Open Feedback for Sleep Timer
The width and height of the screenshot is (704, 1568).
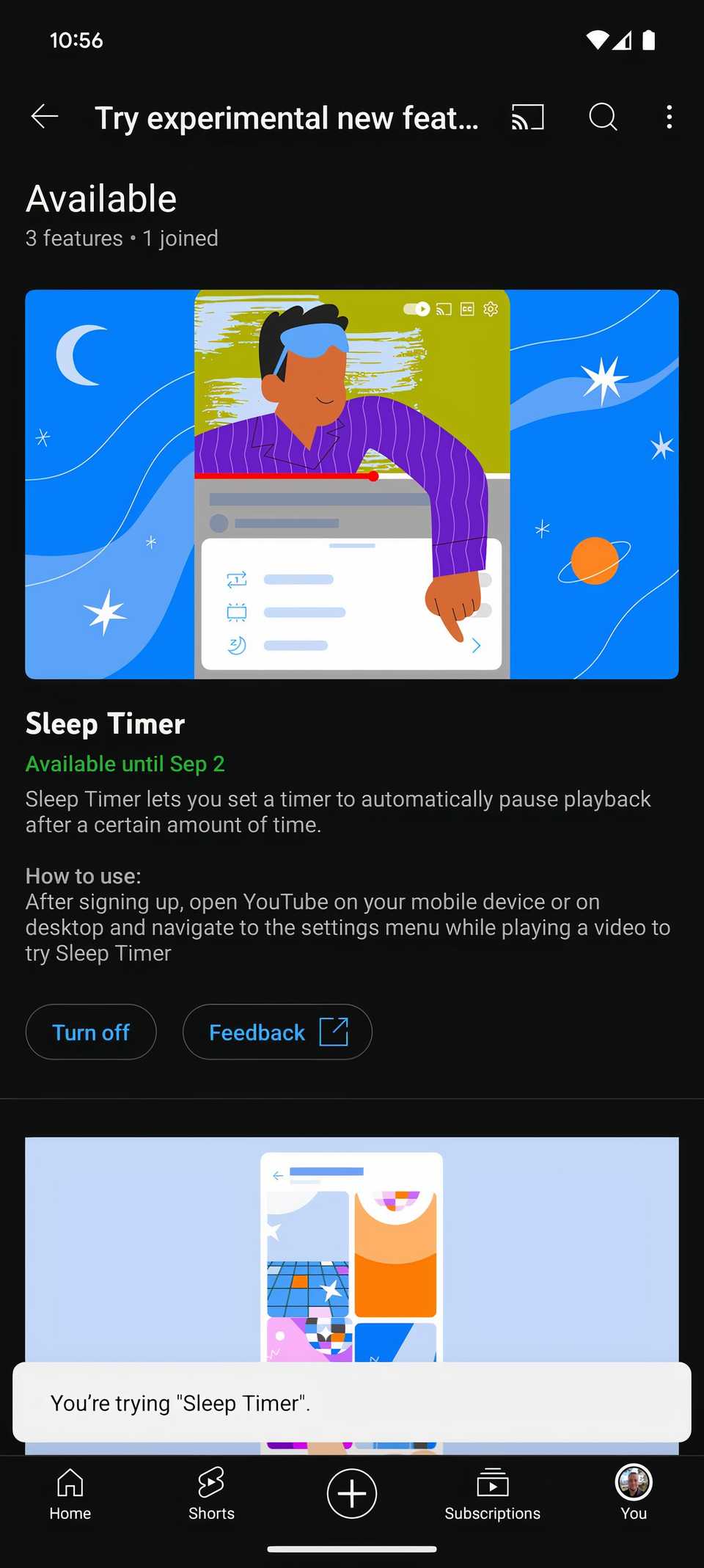pos(277,1032)
